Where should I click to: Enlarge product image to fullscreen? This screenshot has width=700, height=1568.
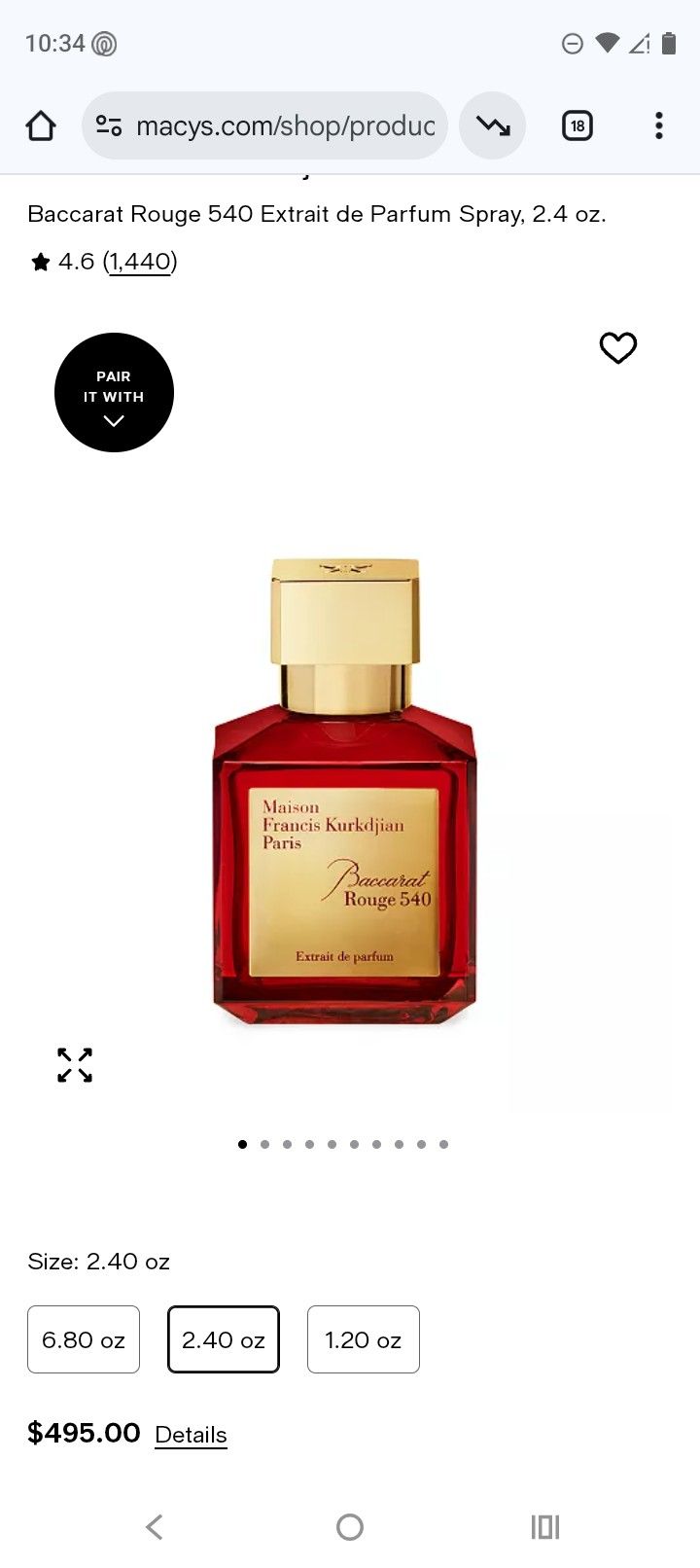[x=75, y=1065]
